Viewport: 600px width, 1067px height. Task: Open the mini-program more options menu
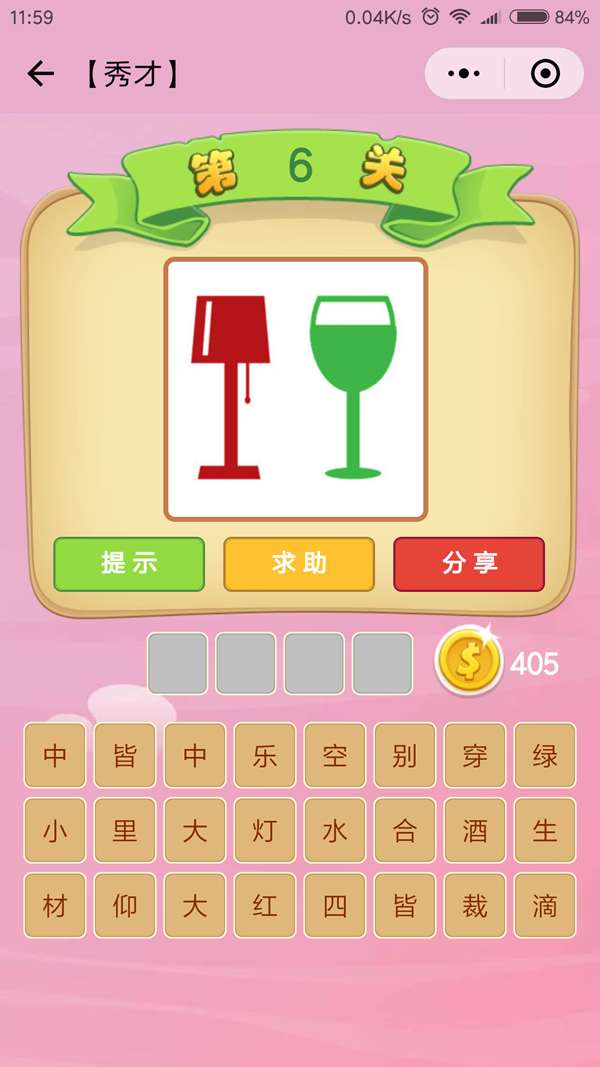(465, 74)
